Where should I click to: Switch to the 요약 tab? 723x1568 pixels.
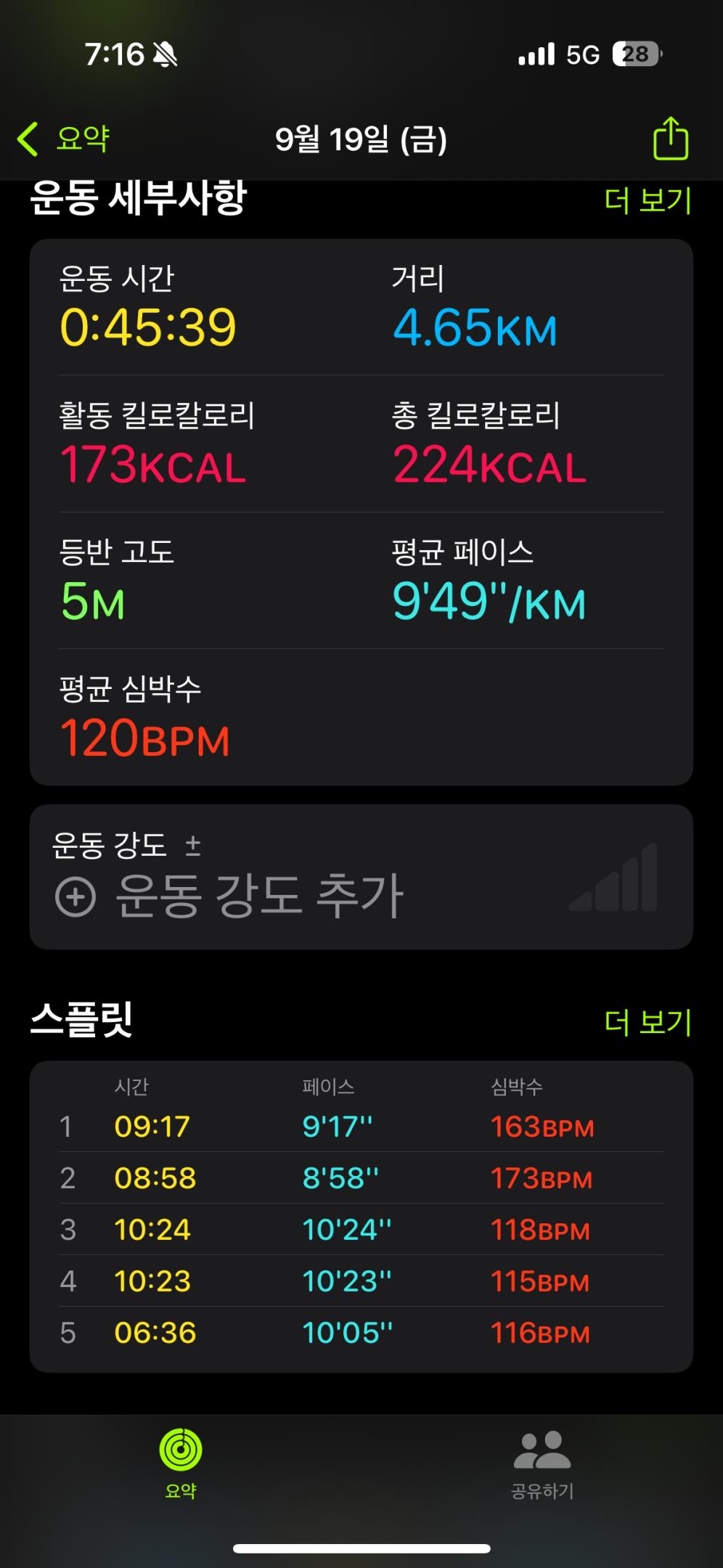click(181, 1463)
